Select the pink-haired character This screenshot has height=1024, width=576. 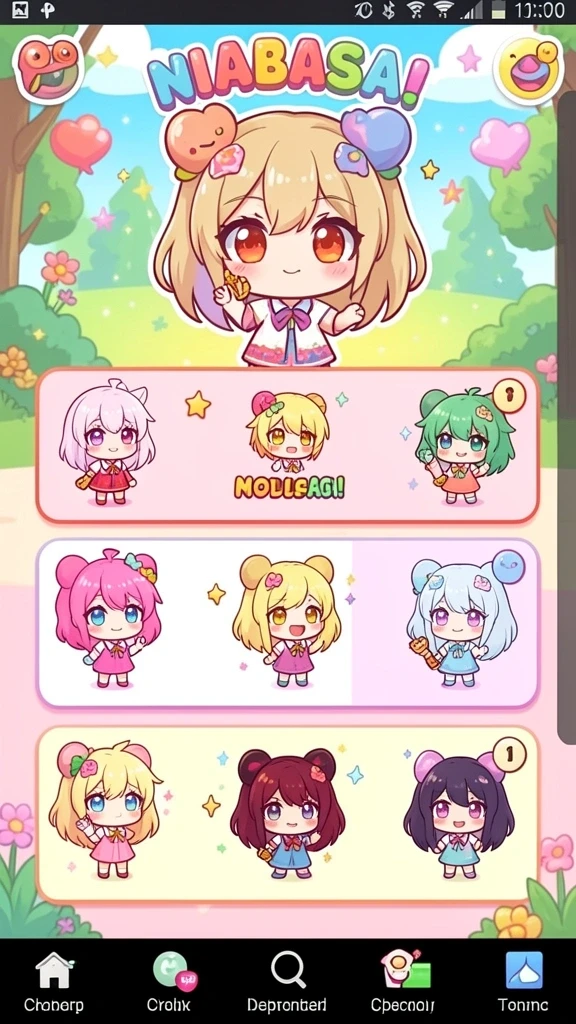click(107, 618)
